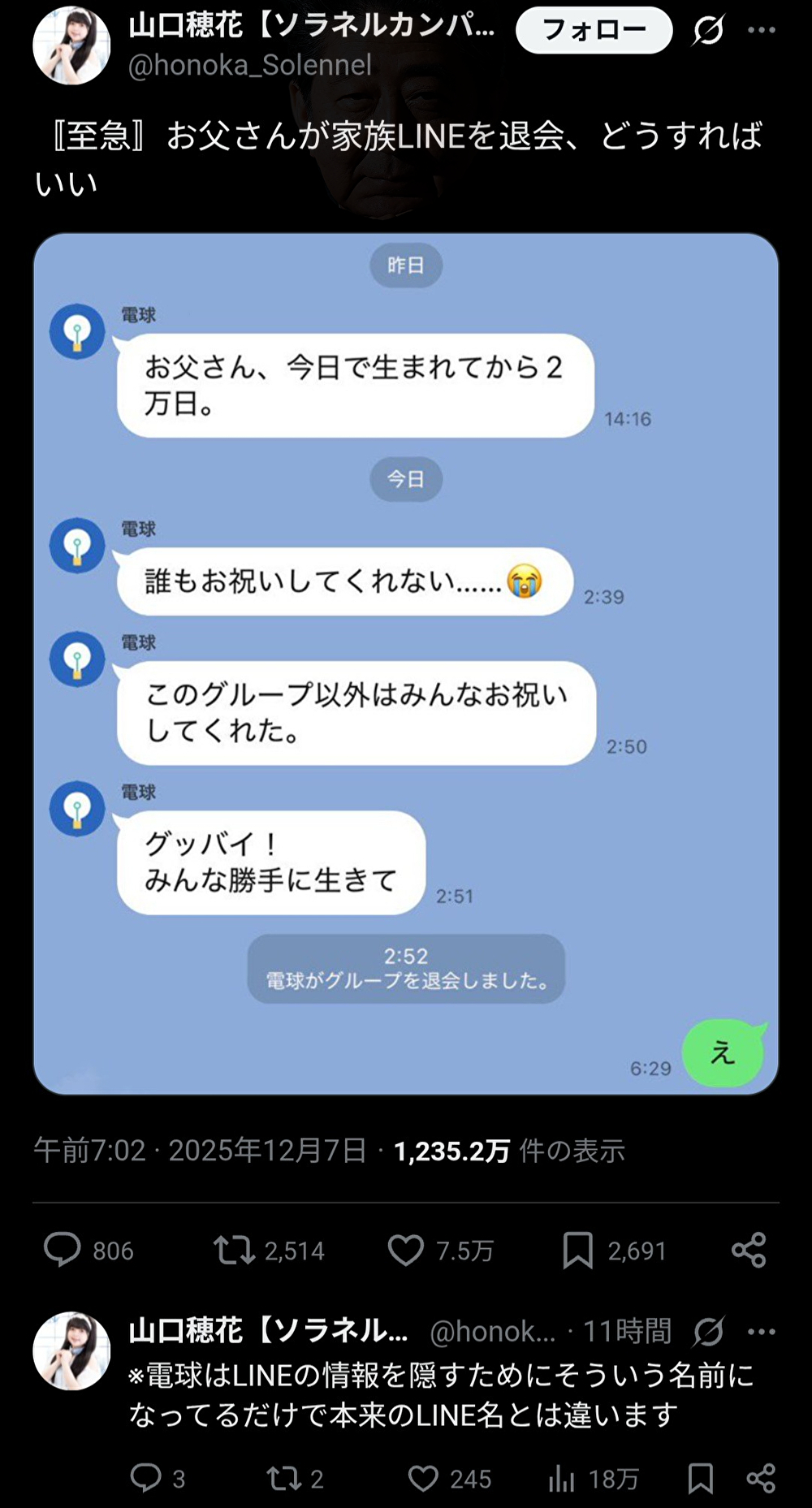View analytics of the reply with 18万 views
The image size is (812, 1508).
tap(561, 1478)
